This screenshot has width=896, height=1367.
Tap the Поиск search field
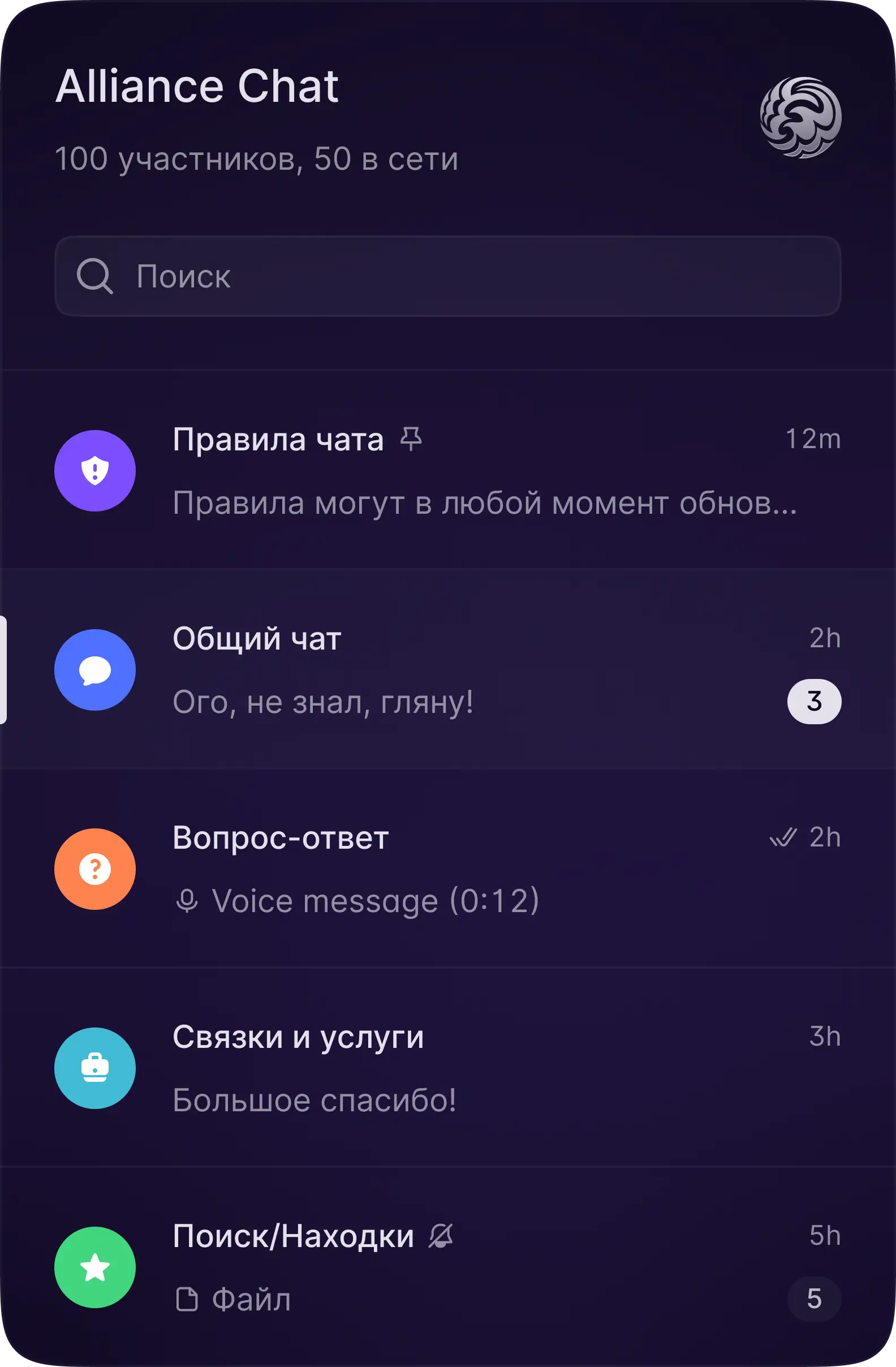(x=448, y=276)
